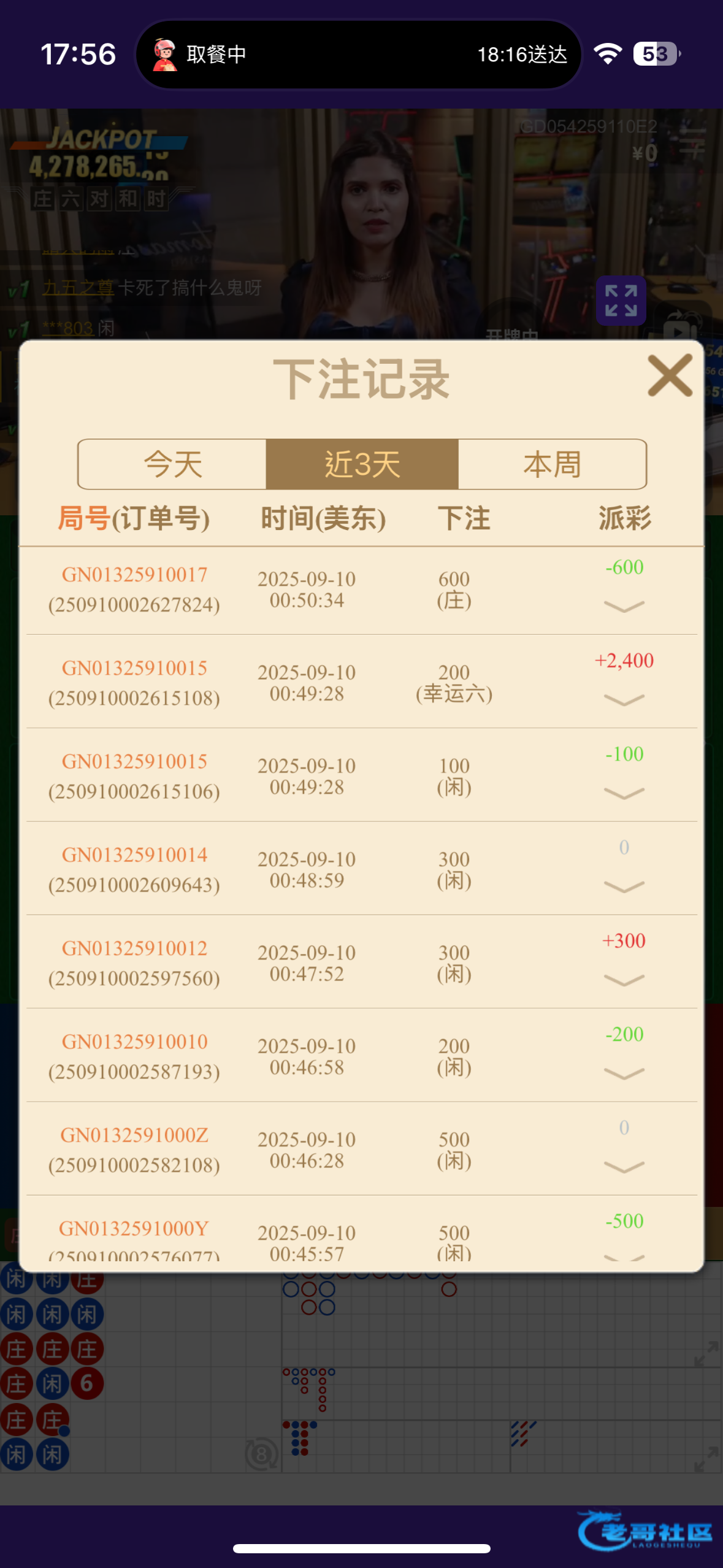Expand the +300 payout record
This screenshot has width=723, height=1568.
point(624,980)
